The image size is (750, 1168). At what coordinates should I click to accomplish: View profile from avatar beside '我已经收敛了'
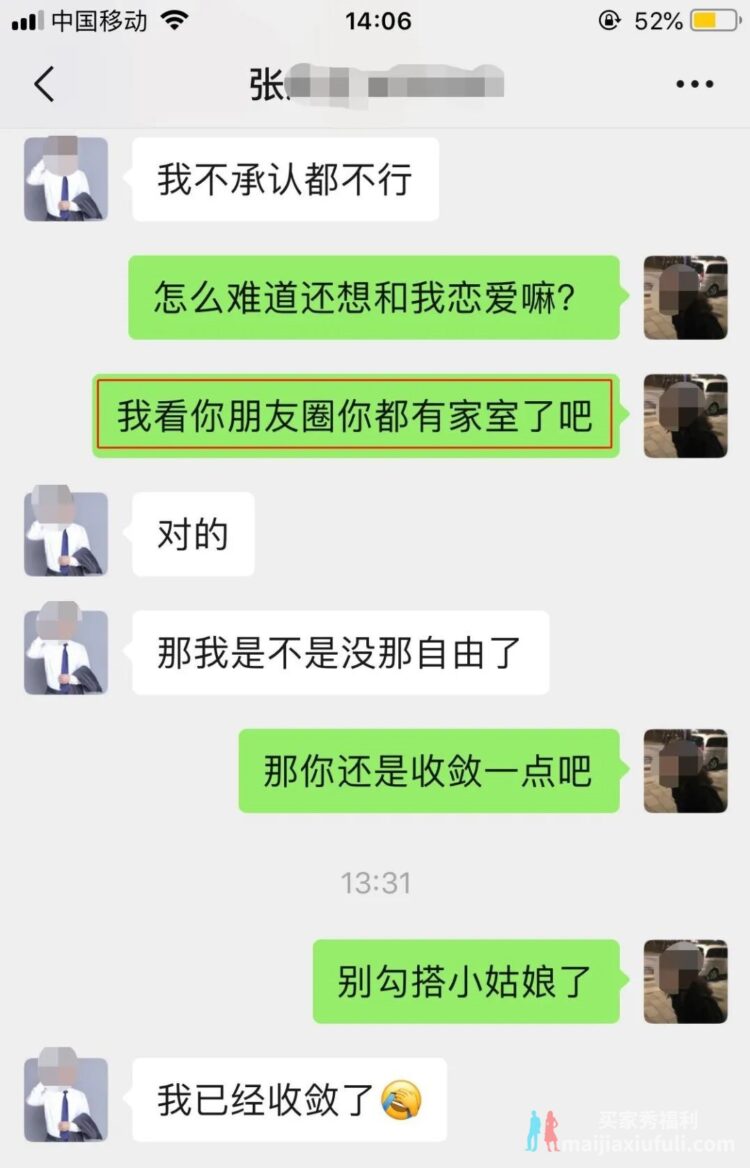click(66, 1100)
